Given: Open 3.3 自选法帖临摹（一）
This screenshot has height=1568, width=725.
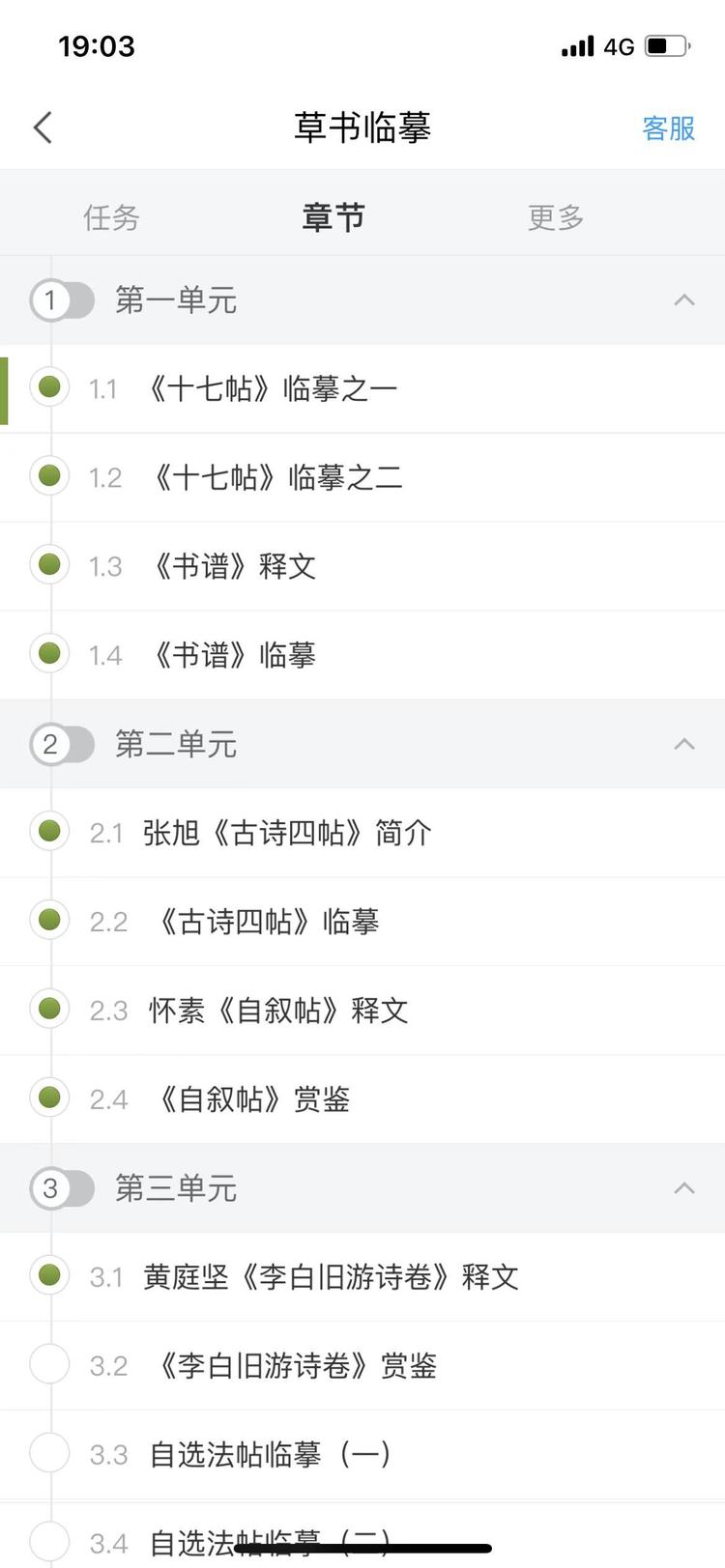Looking at the screenshot, I should pos(362,1456).
